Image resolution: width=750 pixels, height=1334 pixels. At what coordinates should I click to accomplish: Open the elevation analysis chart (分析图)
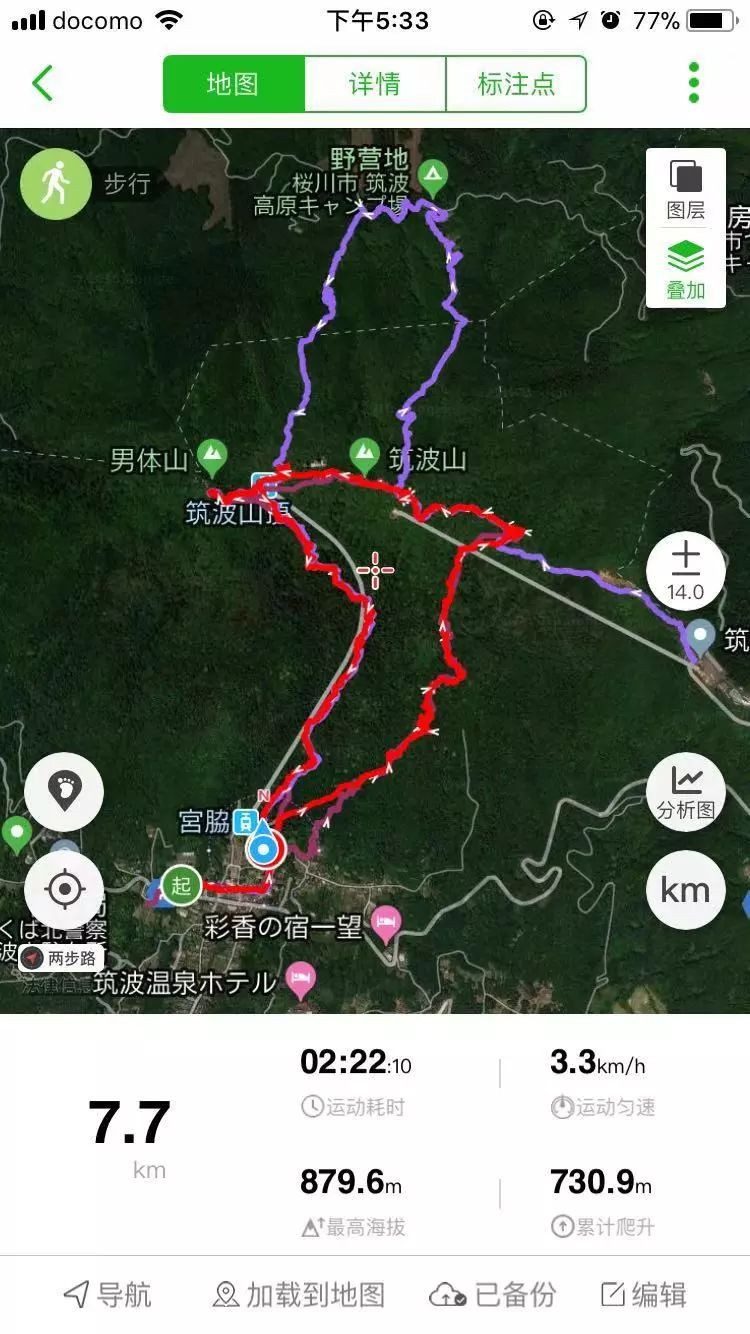[x=685, y=790]
